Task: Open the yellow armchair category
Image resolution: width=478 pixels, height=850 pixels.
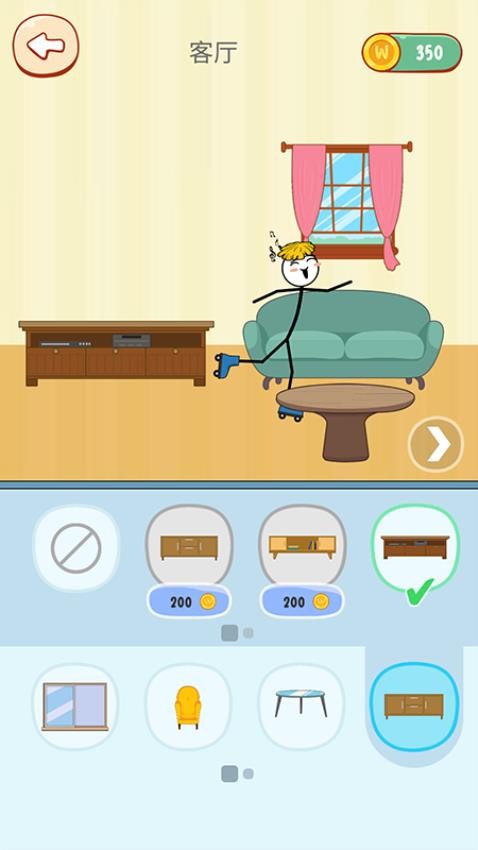Action: pos(188,706)
